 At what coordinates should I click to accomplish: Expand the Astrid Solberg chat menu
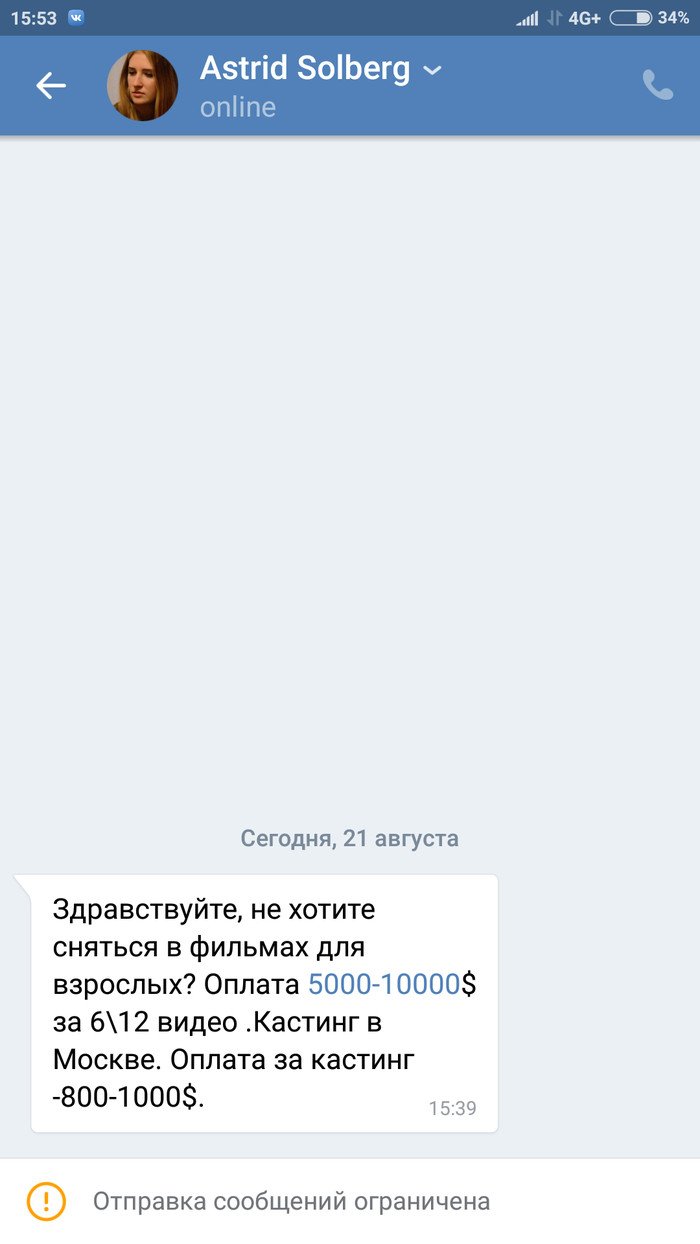[x=432, y=70]
